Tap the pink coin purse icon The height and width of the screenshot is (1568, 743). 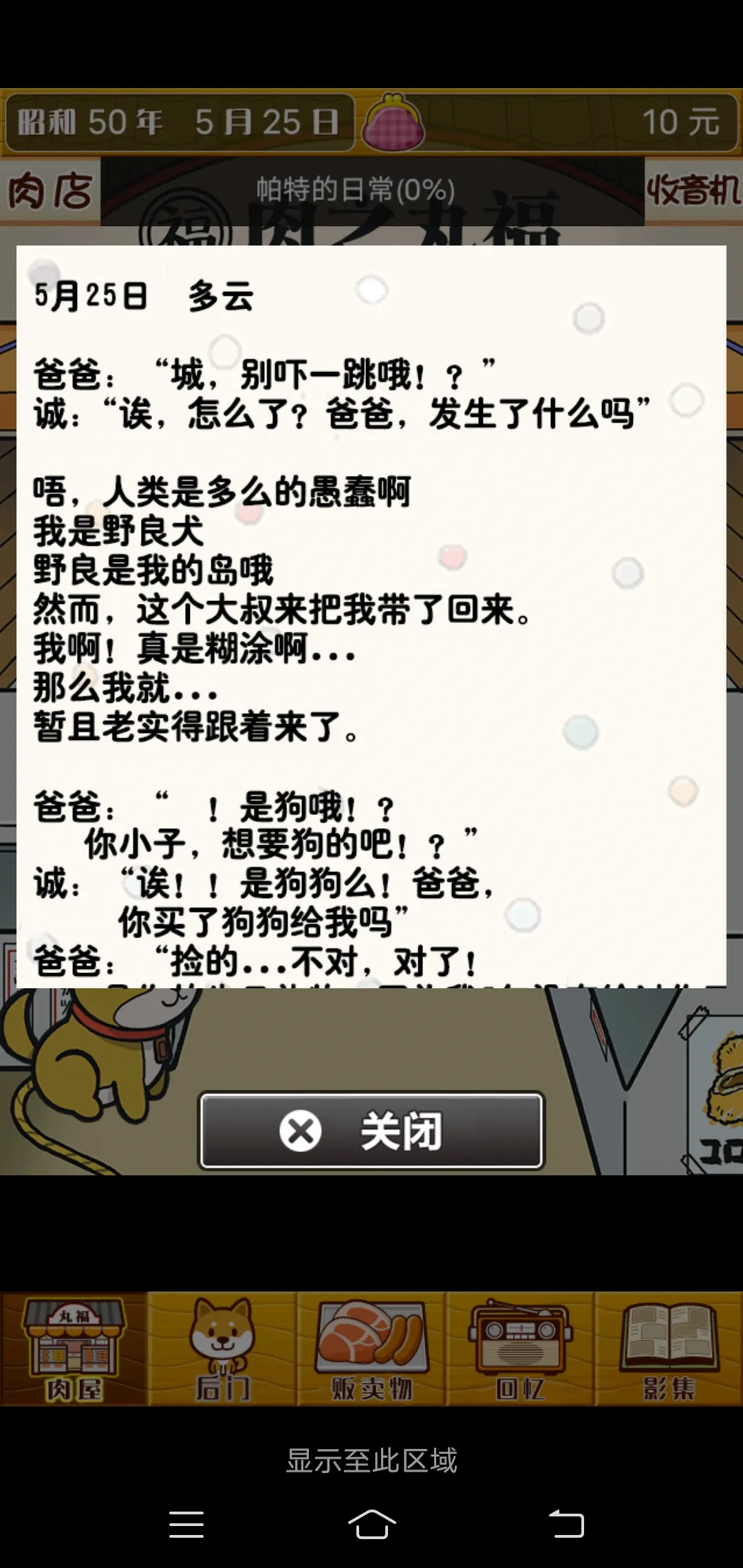(x=393, y=122)
